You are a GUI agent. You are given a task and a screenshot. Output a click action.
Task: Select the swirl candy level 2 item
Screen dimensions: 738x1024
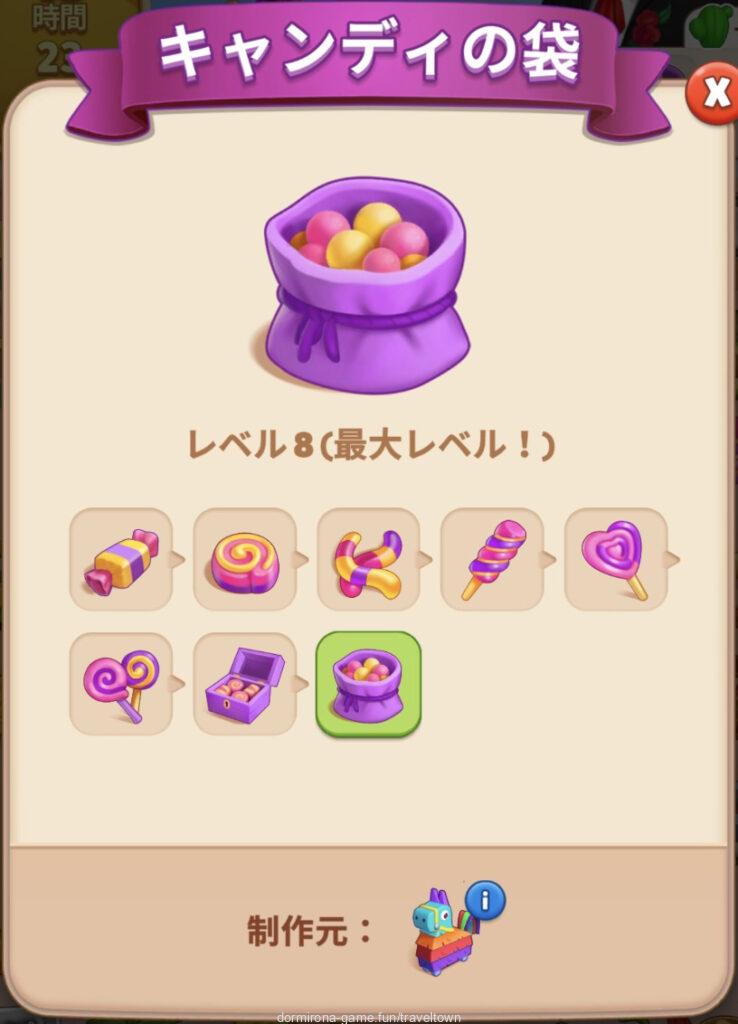pyautogui.click(x=245, y=560)
